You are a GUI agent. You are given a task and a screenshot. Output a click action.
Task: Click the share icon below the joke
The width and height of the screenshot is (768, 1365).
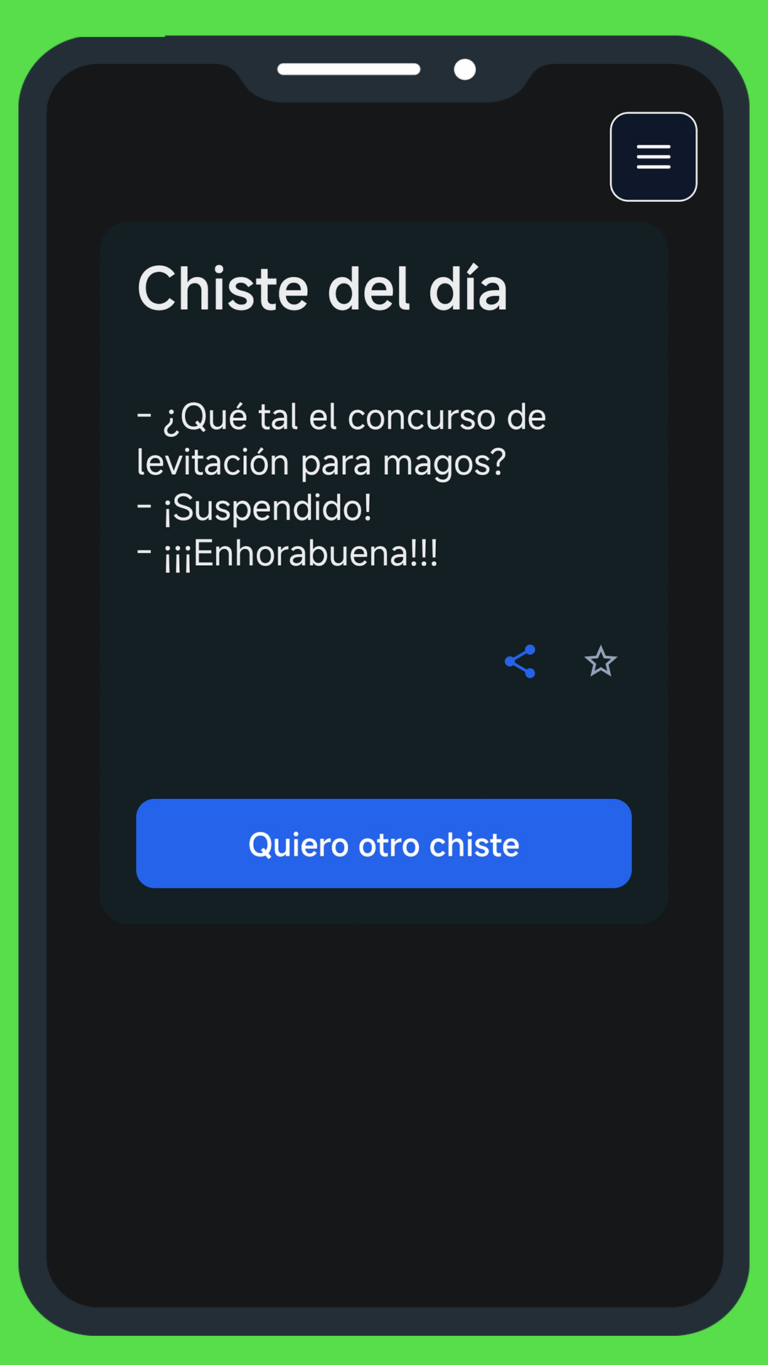point(520,661)
